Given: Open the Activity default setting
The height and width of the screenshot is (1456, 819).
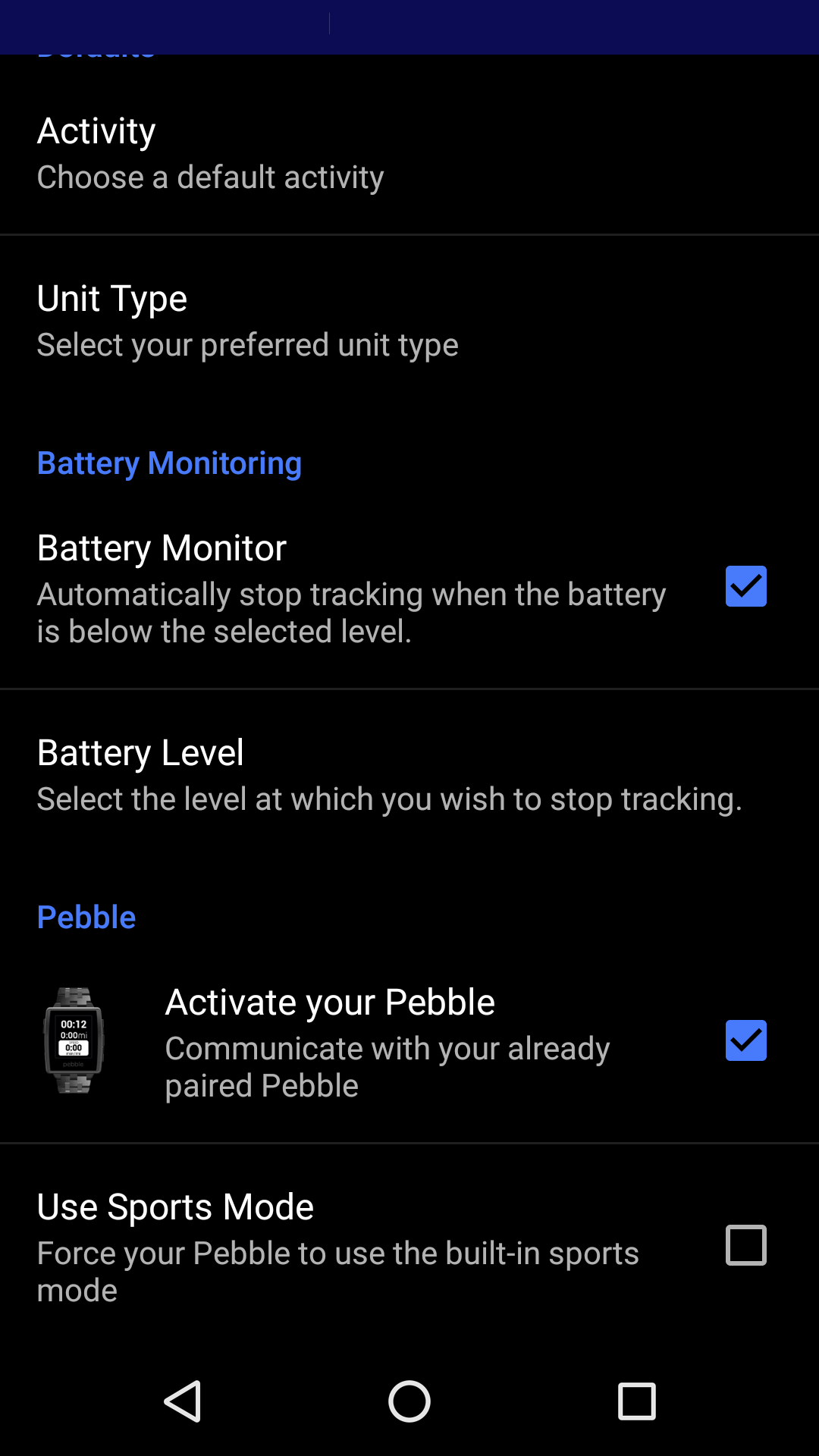Looking at the screenshot, I should (409, 153).
